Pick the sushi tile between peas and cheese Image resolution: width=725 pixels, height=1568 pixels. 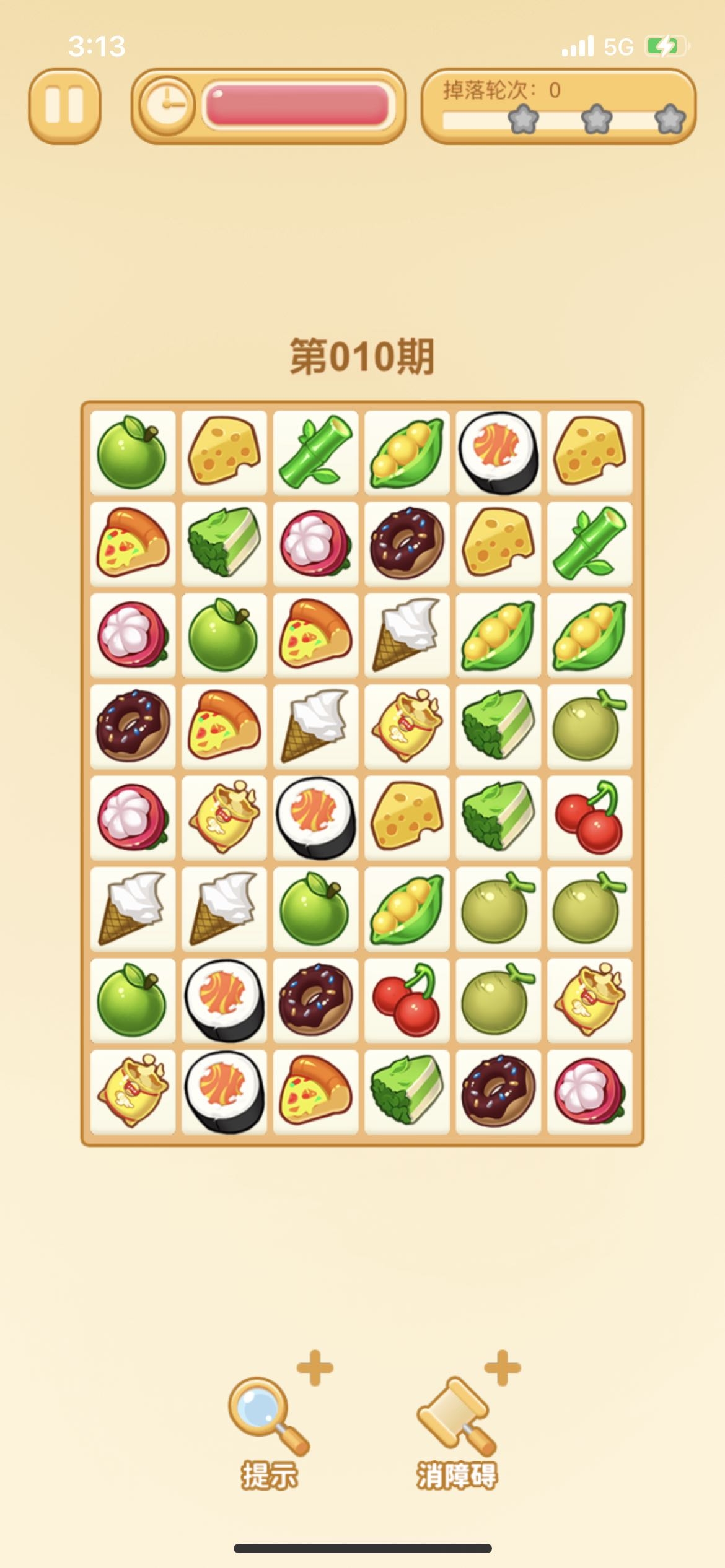coord(498,452)
